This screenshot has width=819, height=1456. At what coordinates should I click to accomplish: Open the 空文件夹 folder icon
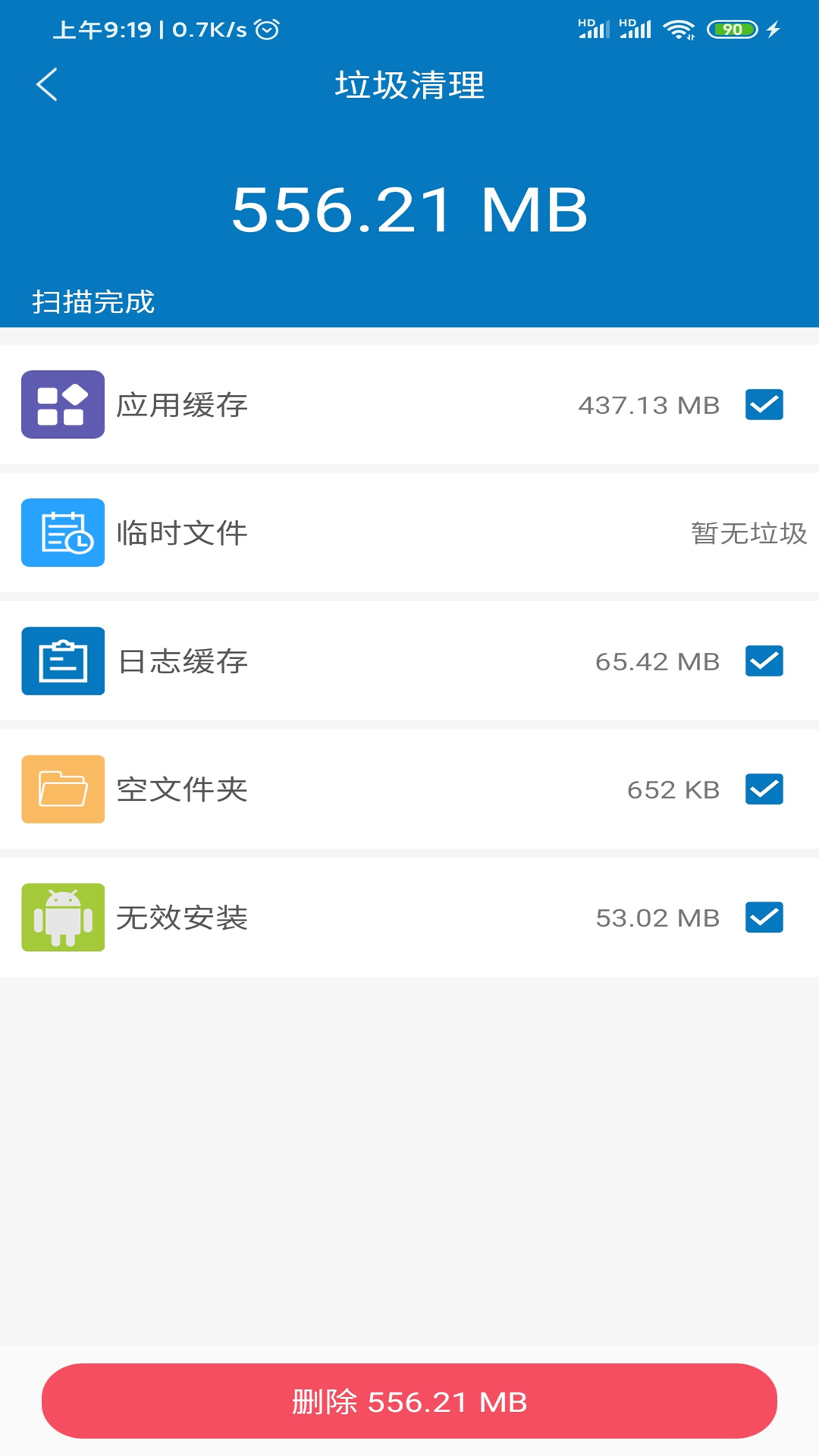[63, 789]
